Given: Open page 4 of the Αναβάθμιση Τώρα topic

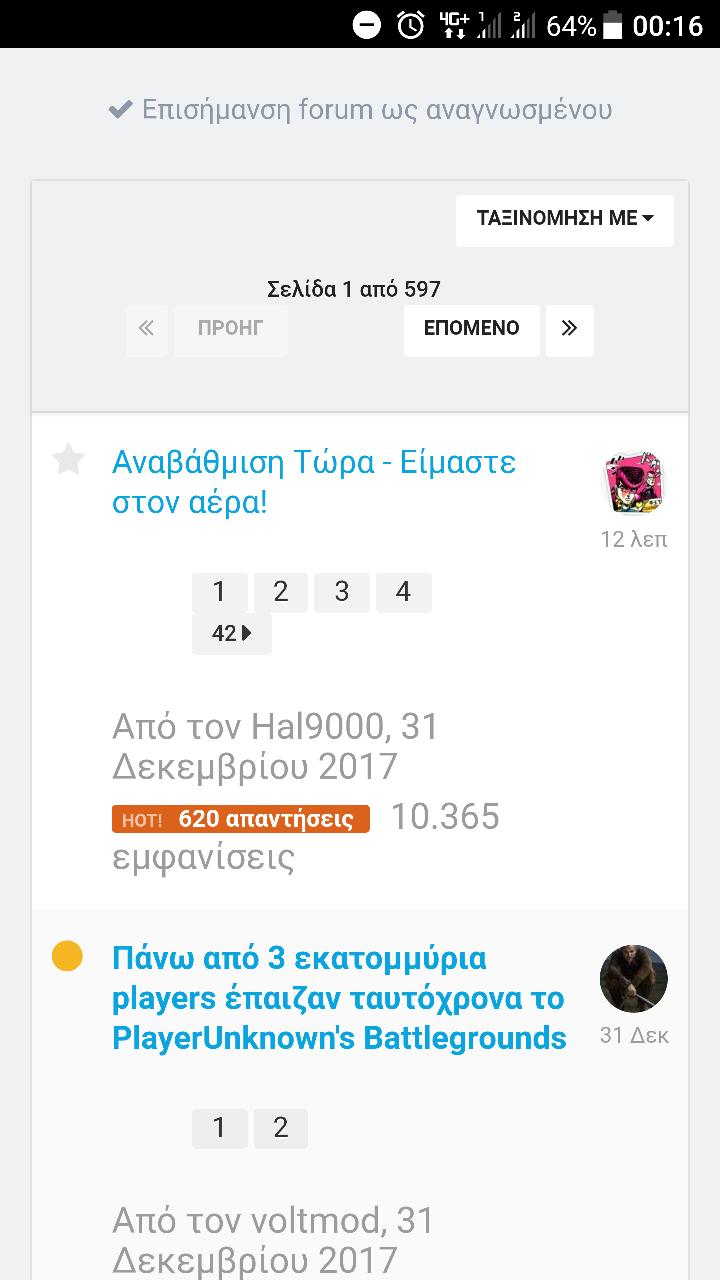Looking at the screenshot, I should [404, 592].
